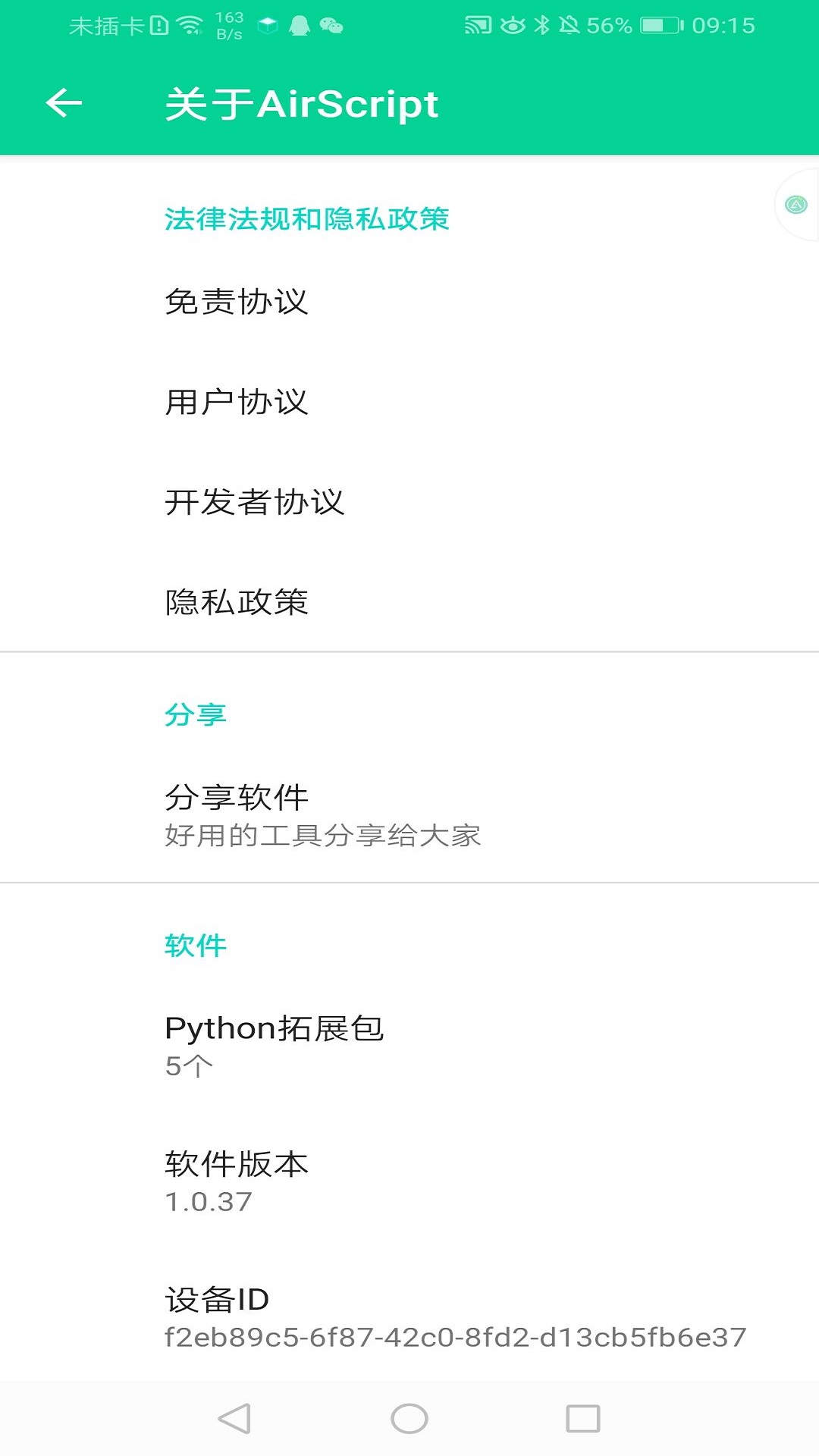Open 用户协议

(409, 402)
